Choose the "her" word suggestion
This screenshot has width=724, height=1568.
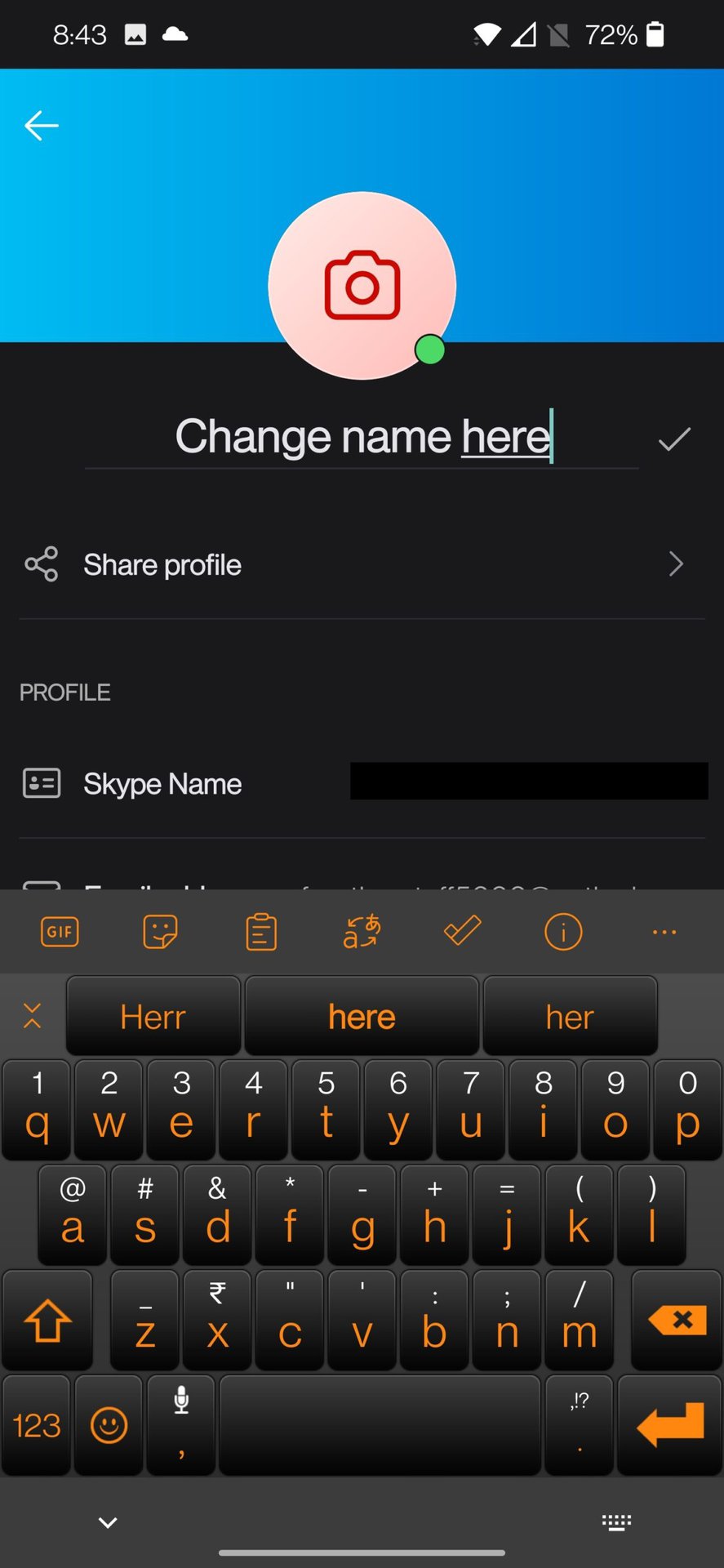(570, 1018)
